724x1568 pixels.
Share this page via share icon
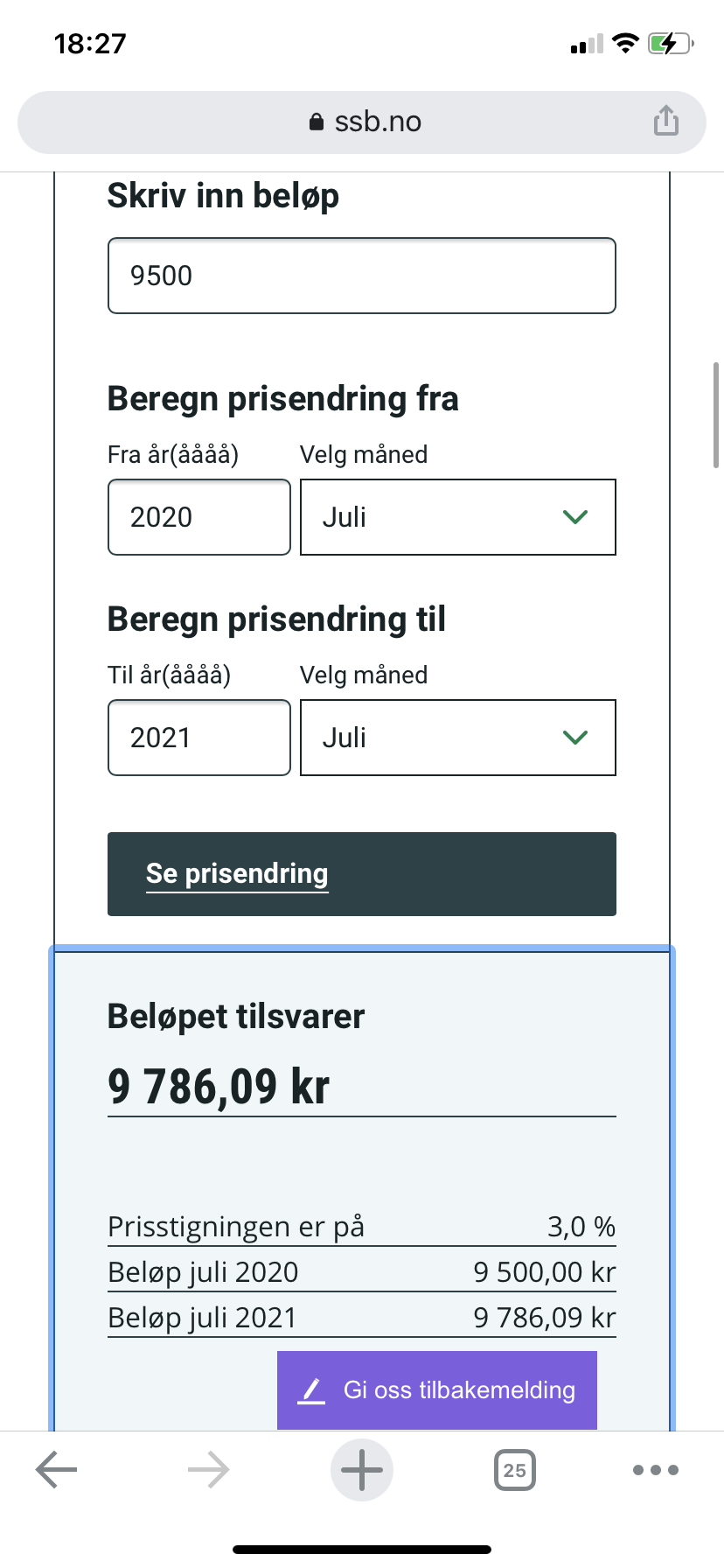pyautogui.click(x=665, y=121)
